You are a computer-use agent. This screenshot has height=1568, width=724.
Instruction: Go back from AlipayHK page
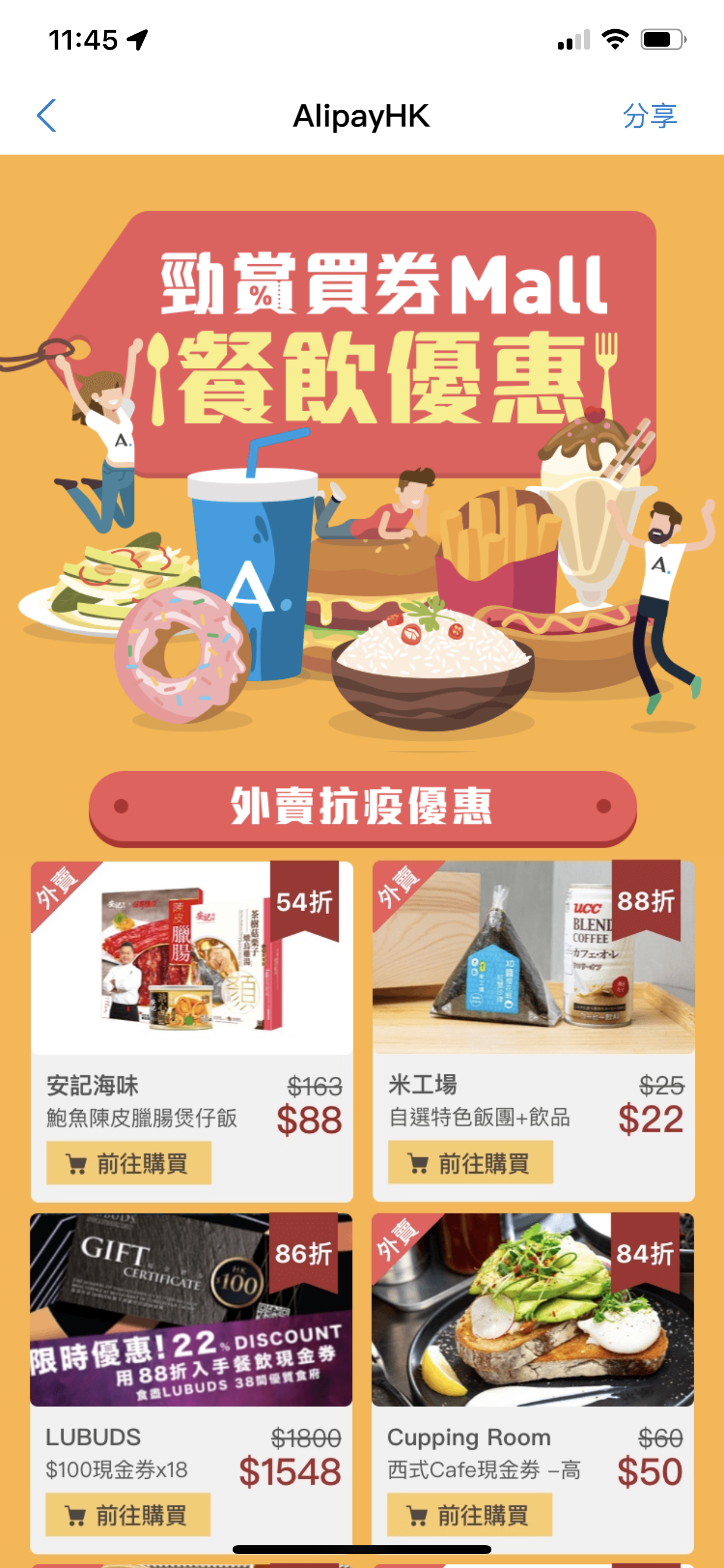tap(46, 116)
